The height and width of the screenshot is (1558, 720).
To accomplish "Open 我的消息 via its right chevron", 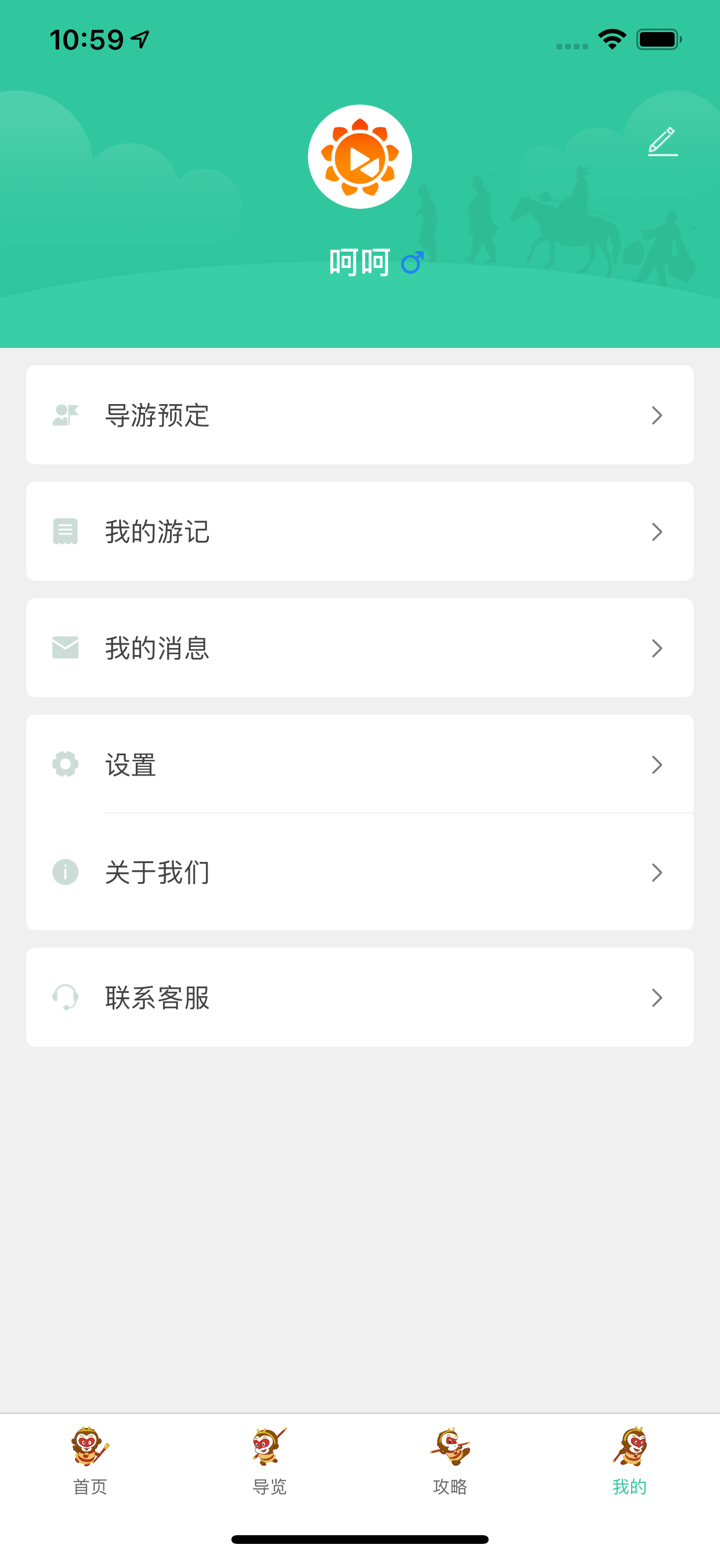I will point(657,647).
